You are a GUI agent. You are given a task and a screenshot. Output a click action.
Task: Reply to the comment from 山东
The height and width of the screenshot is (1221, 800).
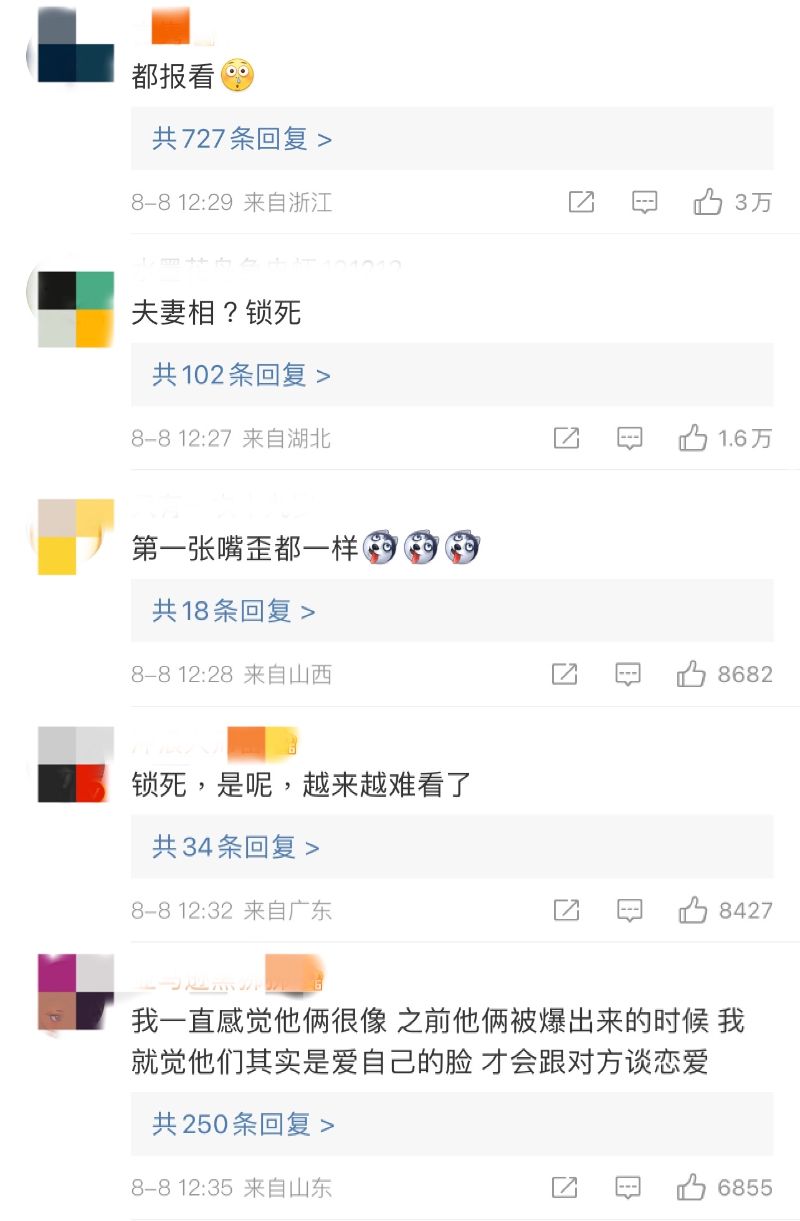pyautogui.click(x=628, y=1188)
